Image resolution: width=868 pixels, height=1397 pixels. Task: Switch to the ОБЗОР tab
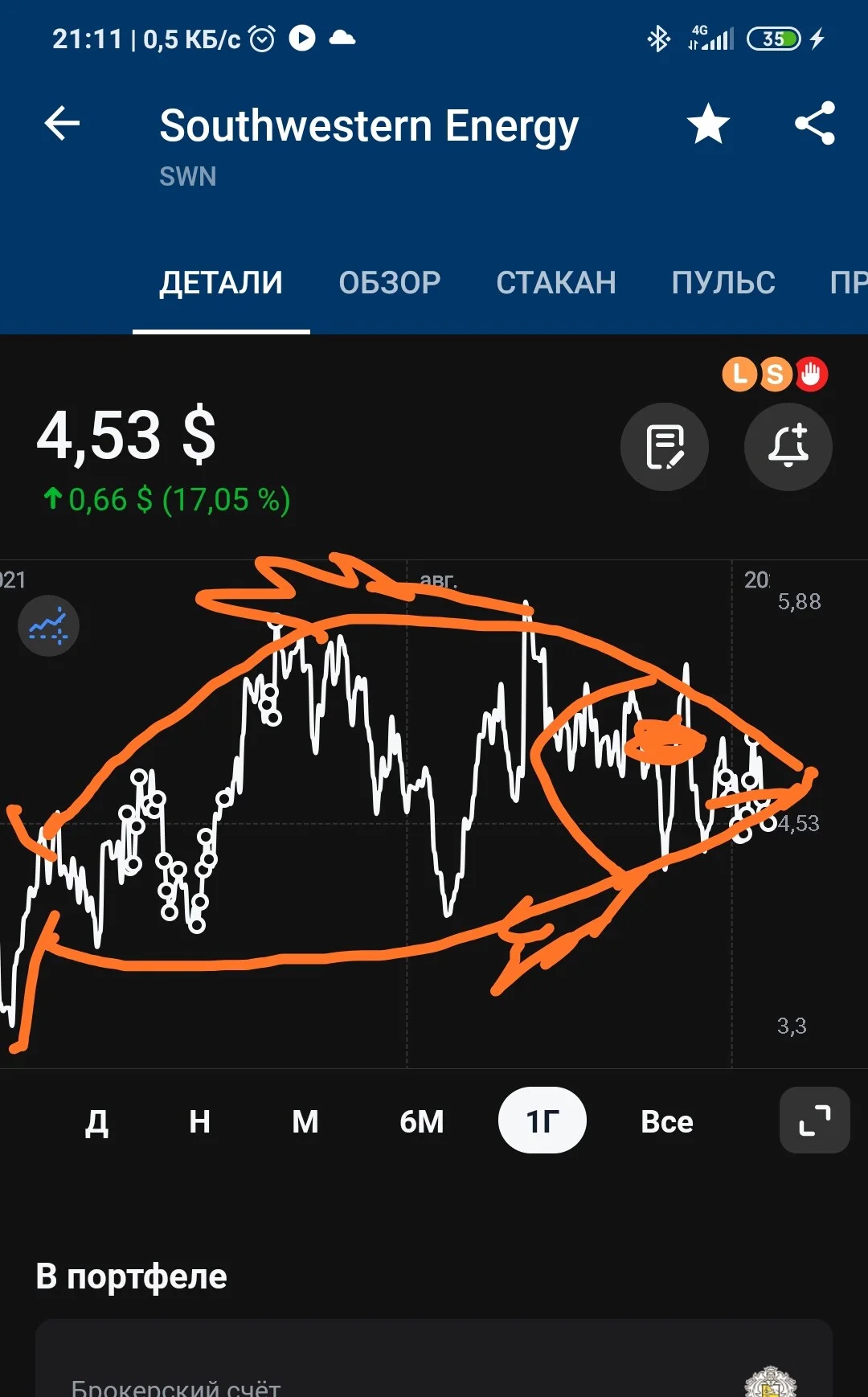pos(390,282)
